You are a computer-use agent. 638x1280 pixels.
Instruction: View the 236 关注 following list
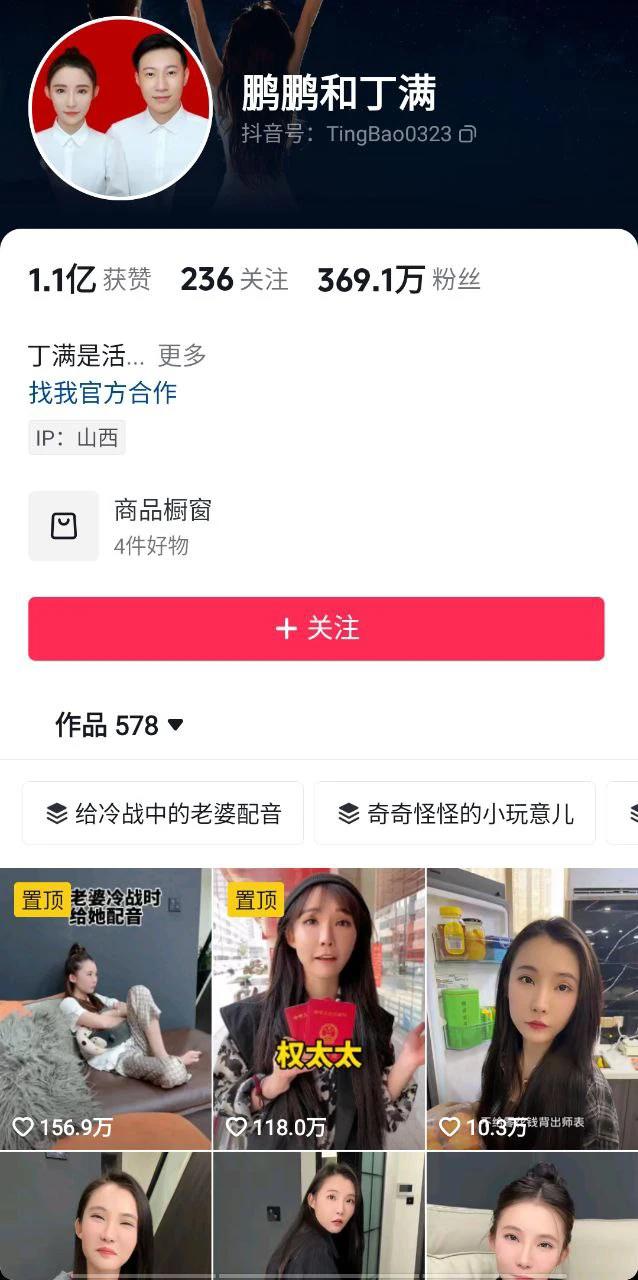click(x=234, y=280)
